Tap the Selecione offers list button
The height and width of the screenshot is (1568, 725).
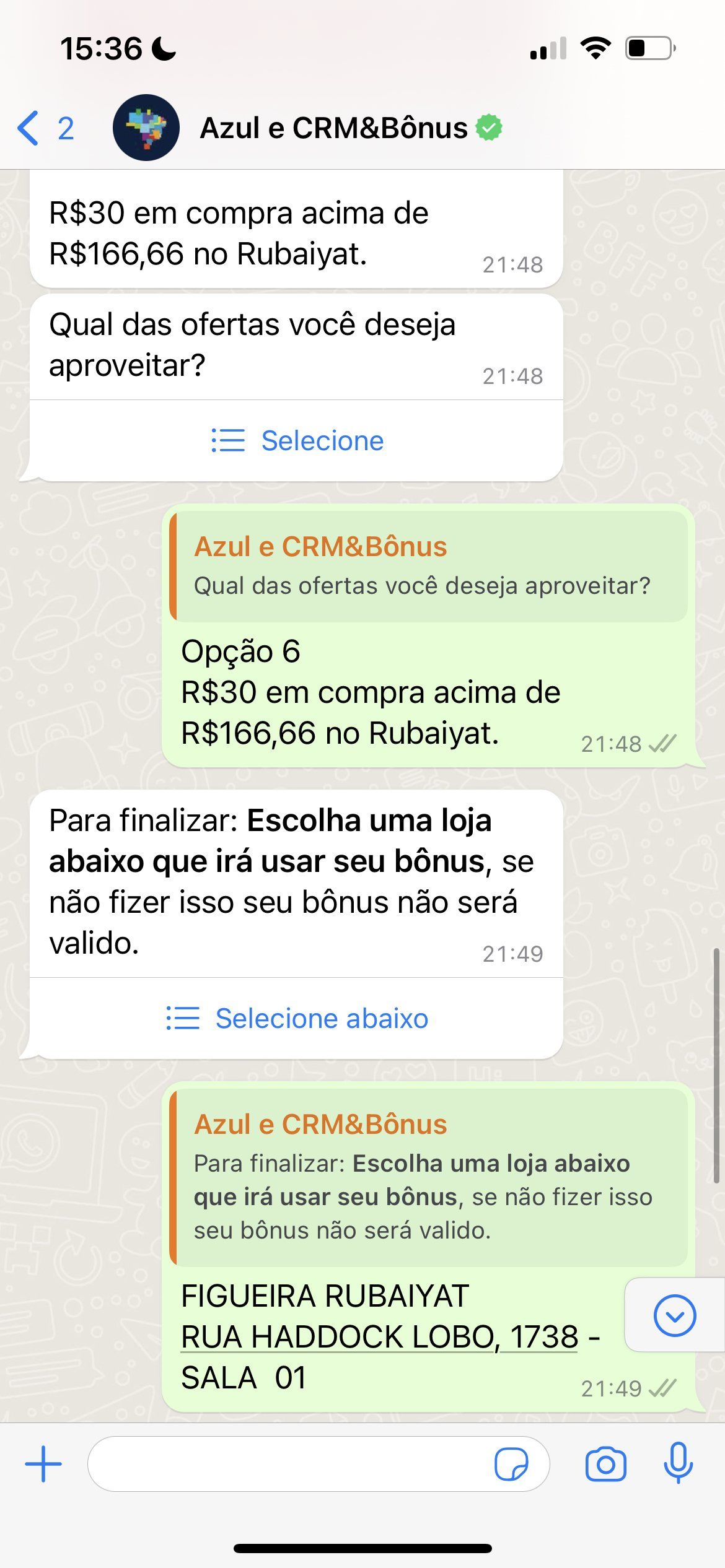coord(297,441)
